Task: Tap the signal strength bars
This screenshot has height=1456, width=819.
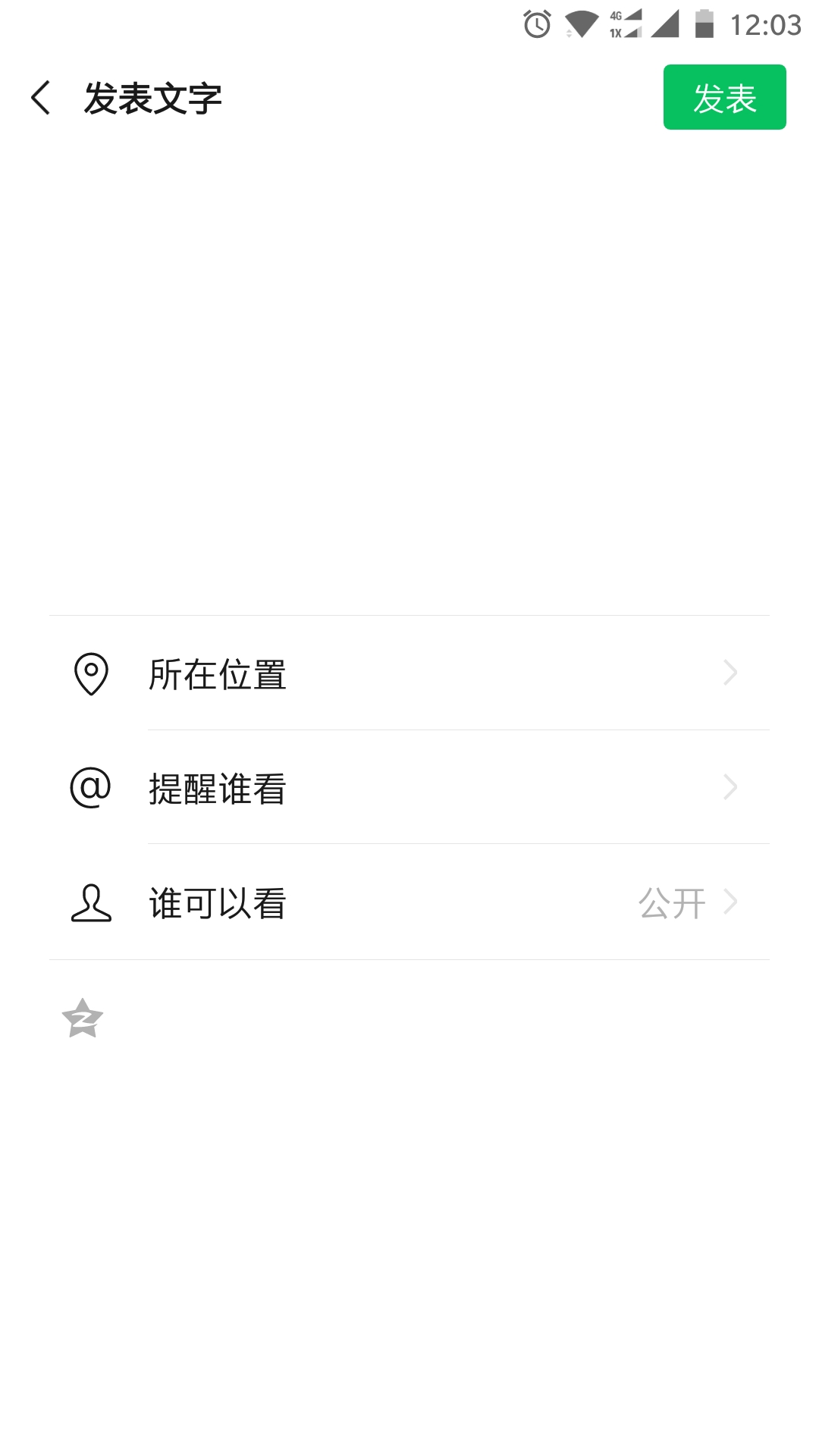Action: 667,22
